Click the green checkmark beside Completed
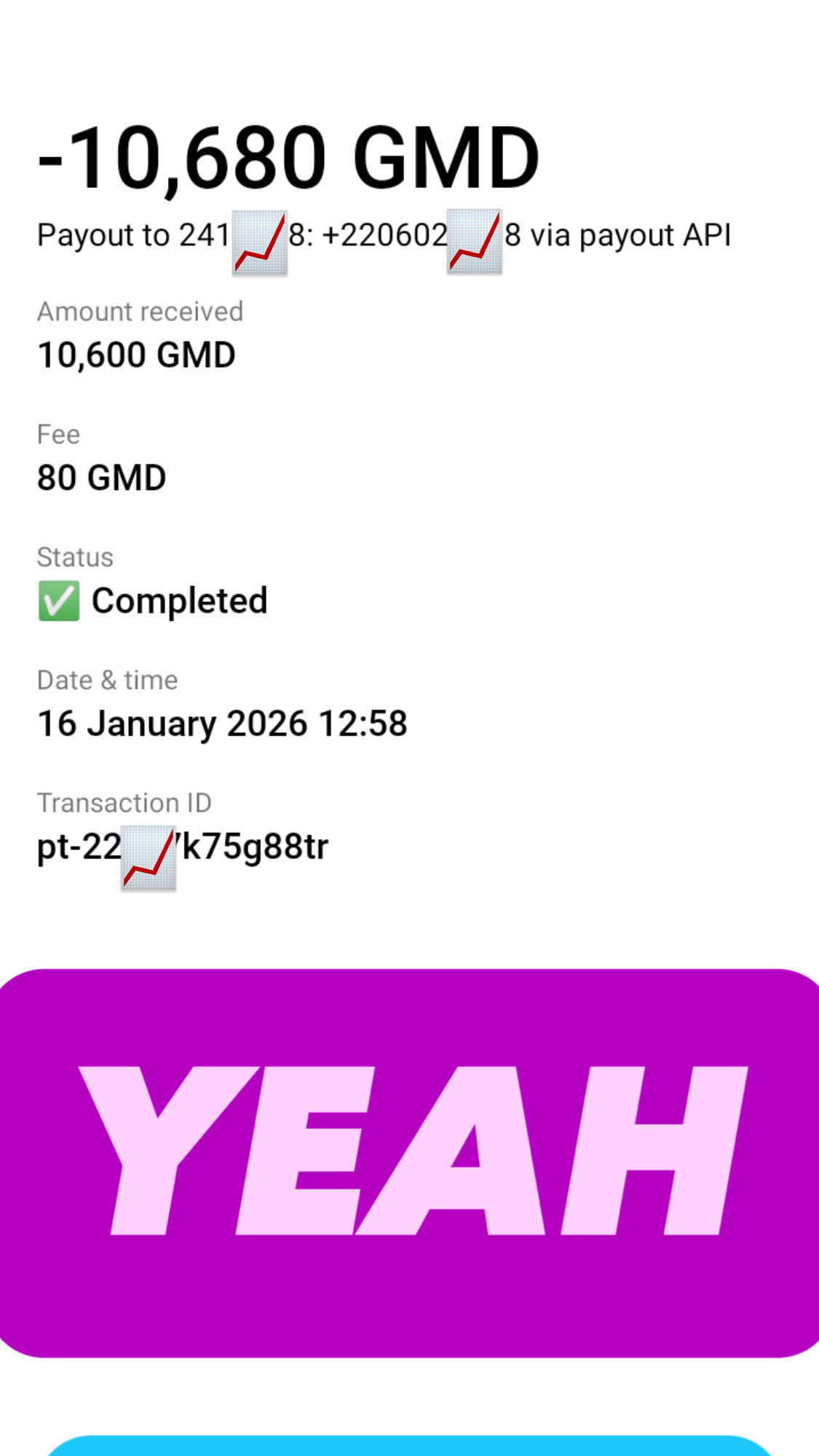The width and height of the screenshot is (819, 1456). point(59,601)
